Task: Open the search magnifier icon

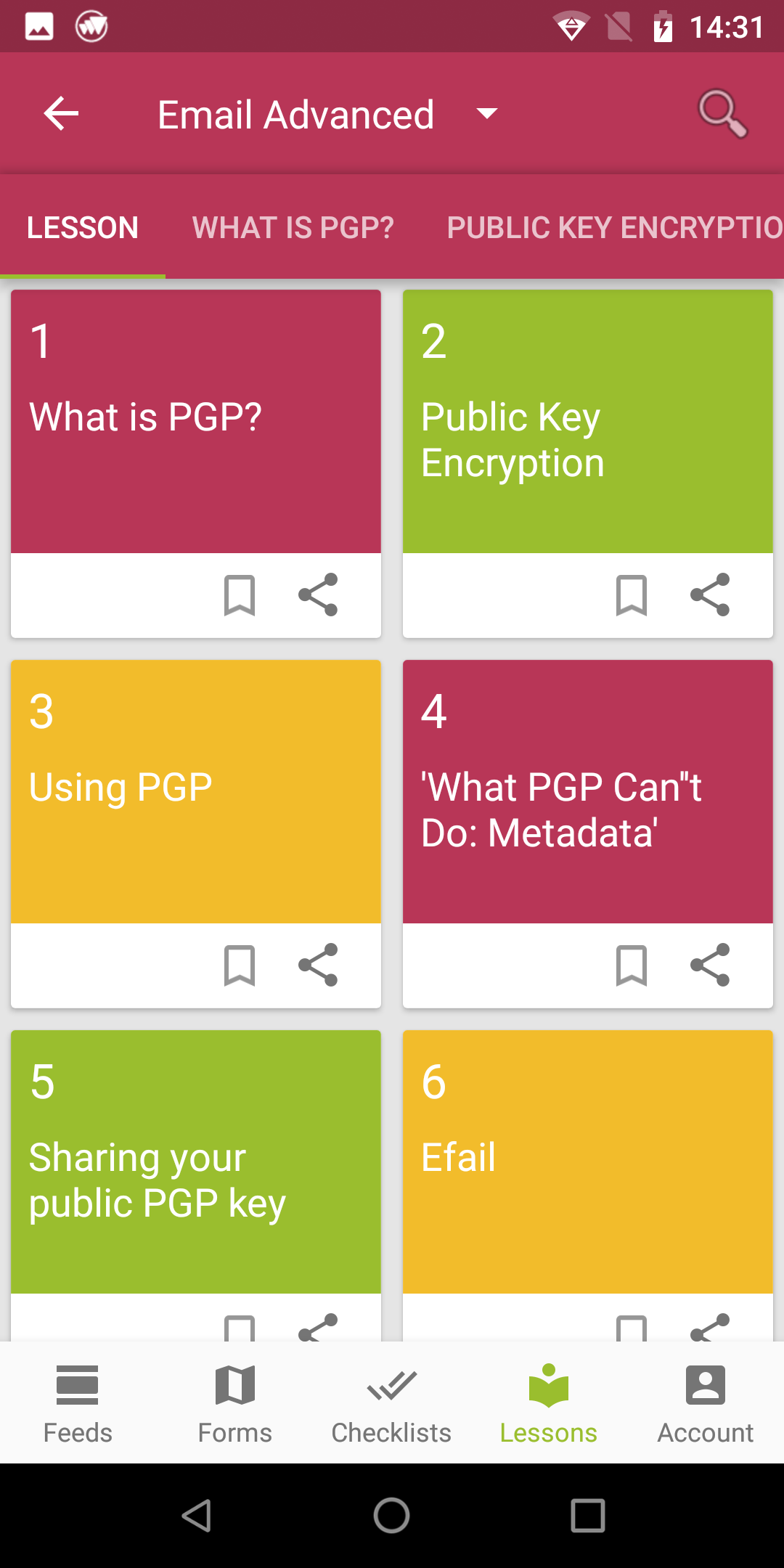Action: tap(722, 114)
